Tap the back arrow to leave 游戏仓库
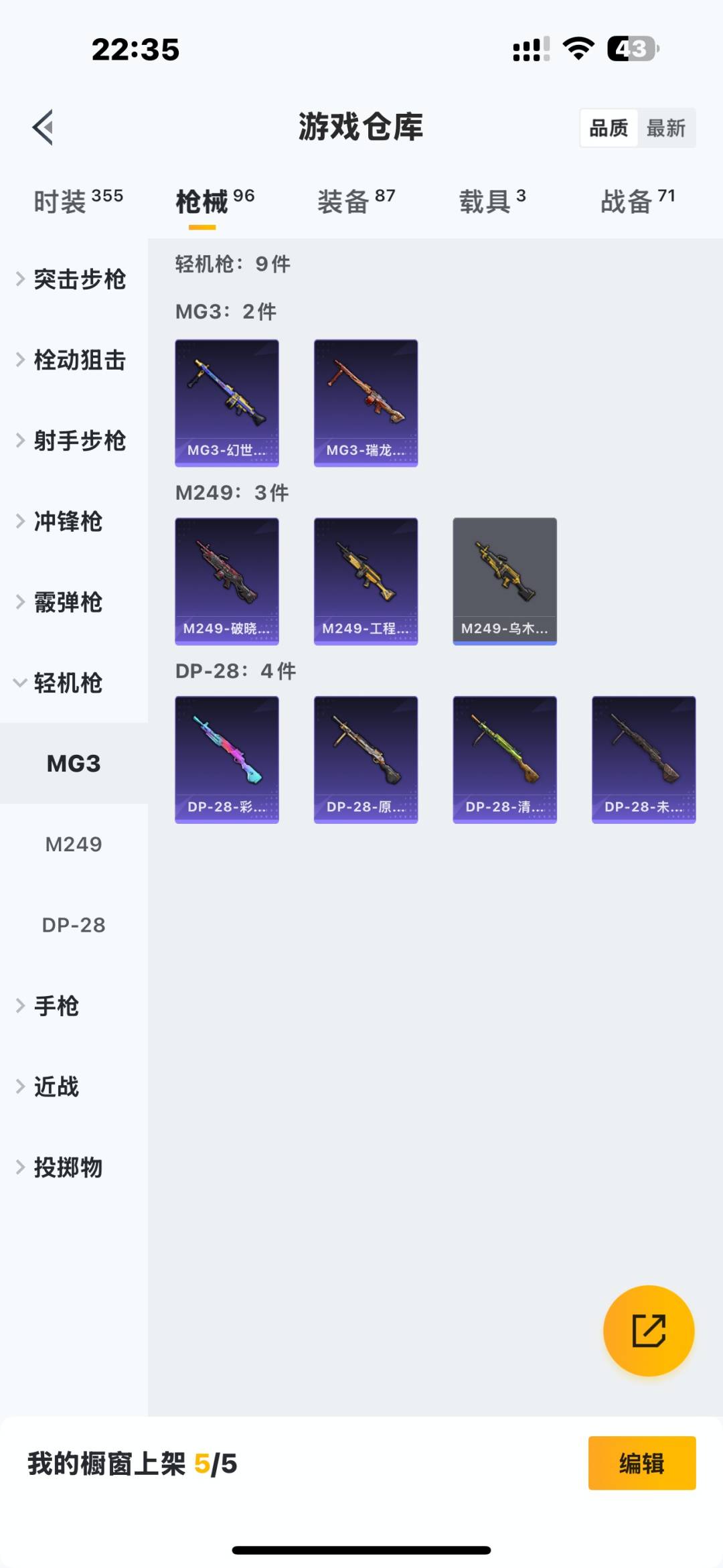 coord(42,127)
